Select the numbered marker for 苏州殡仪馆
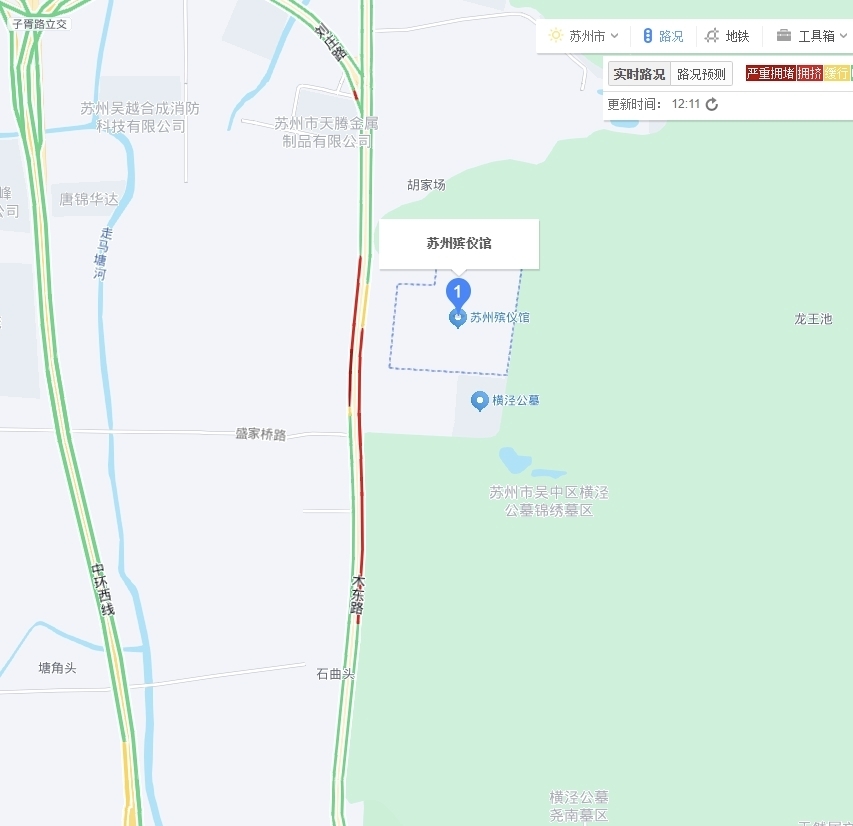 click(457, 292)
